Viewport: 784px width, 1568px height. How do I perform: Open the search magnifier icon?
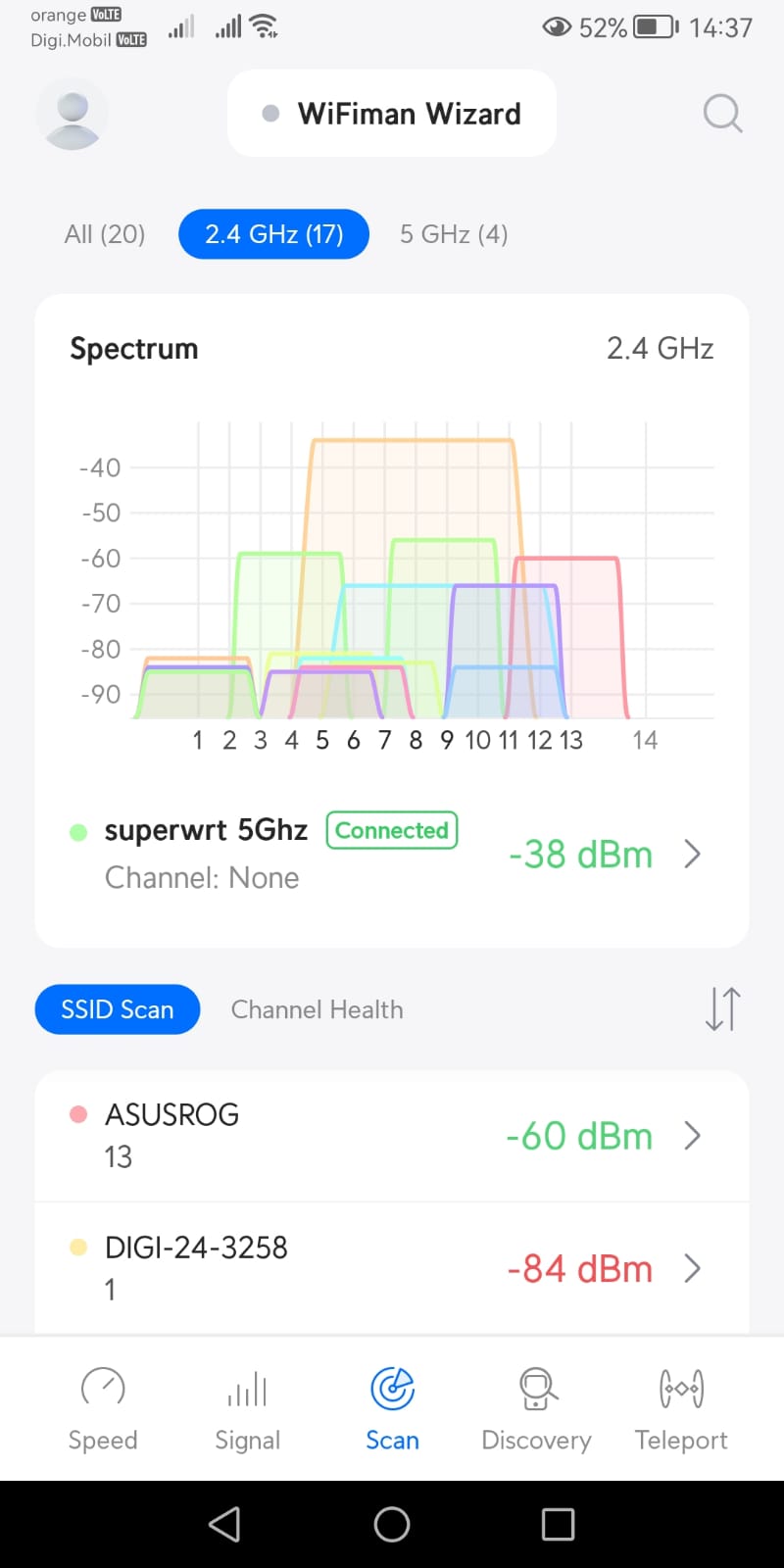[722, 115]
